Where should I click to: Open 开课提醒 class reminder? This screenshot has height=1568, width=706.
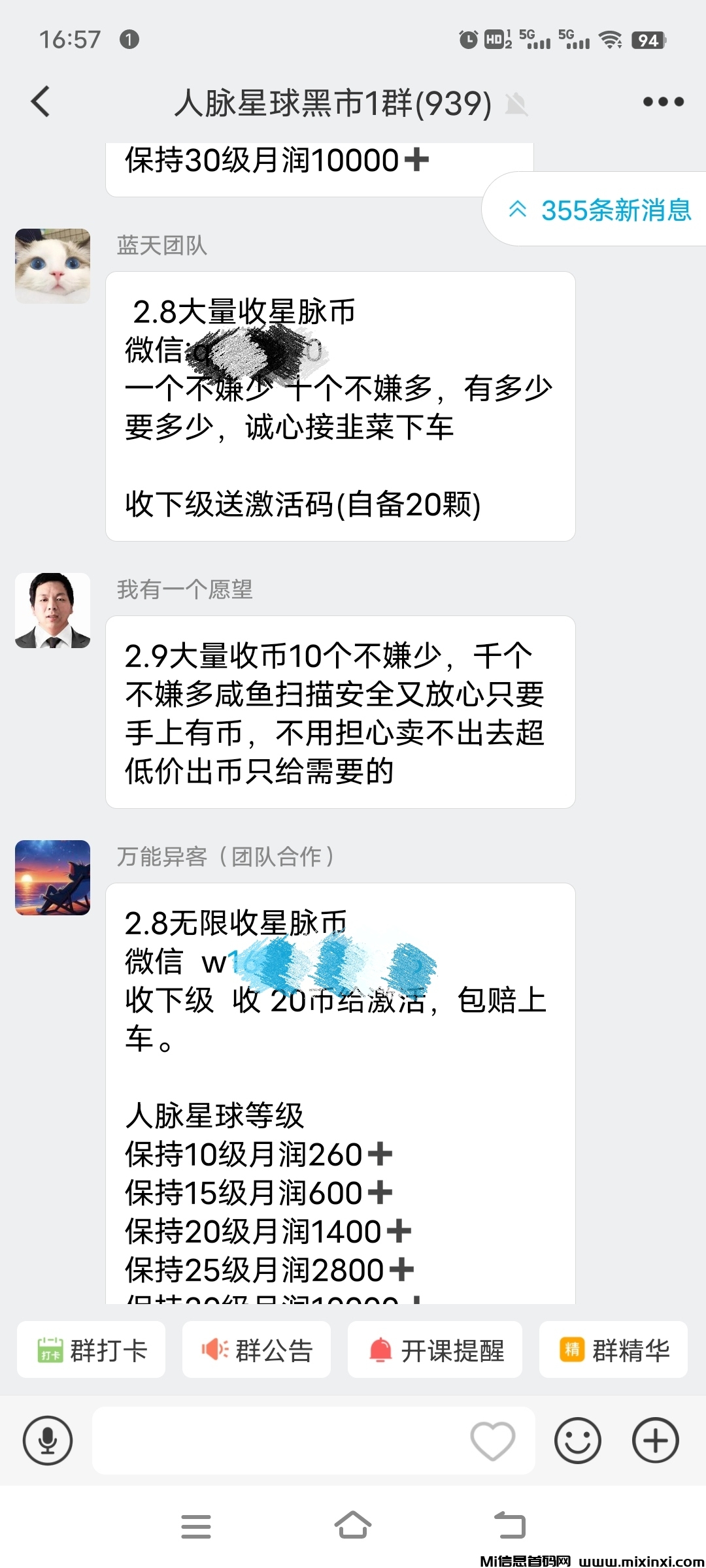click(x=435, y=1350)
